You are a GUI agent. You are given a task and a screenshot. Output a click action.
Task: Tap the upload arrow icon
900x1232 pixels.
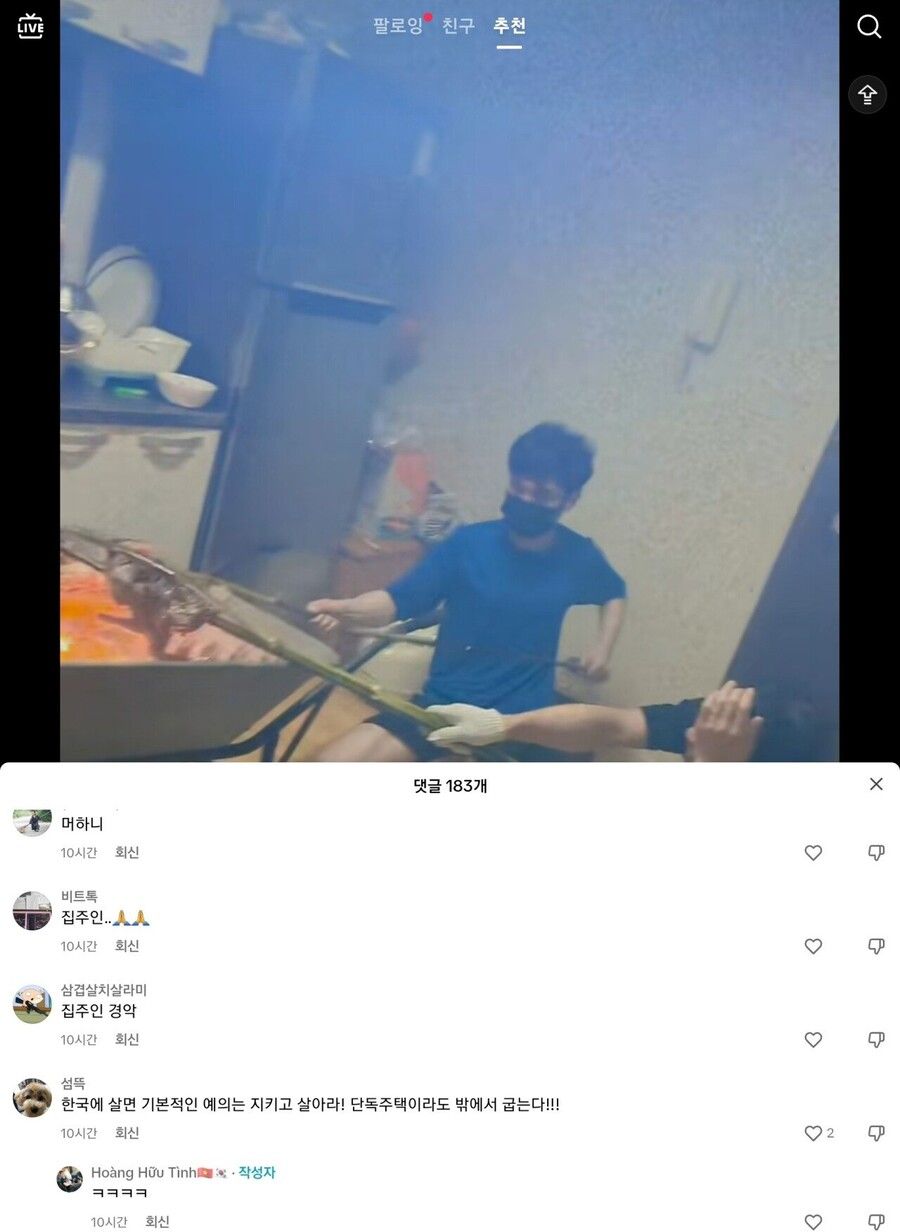click(867, 95)
